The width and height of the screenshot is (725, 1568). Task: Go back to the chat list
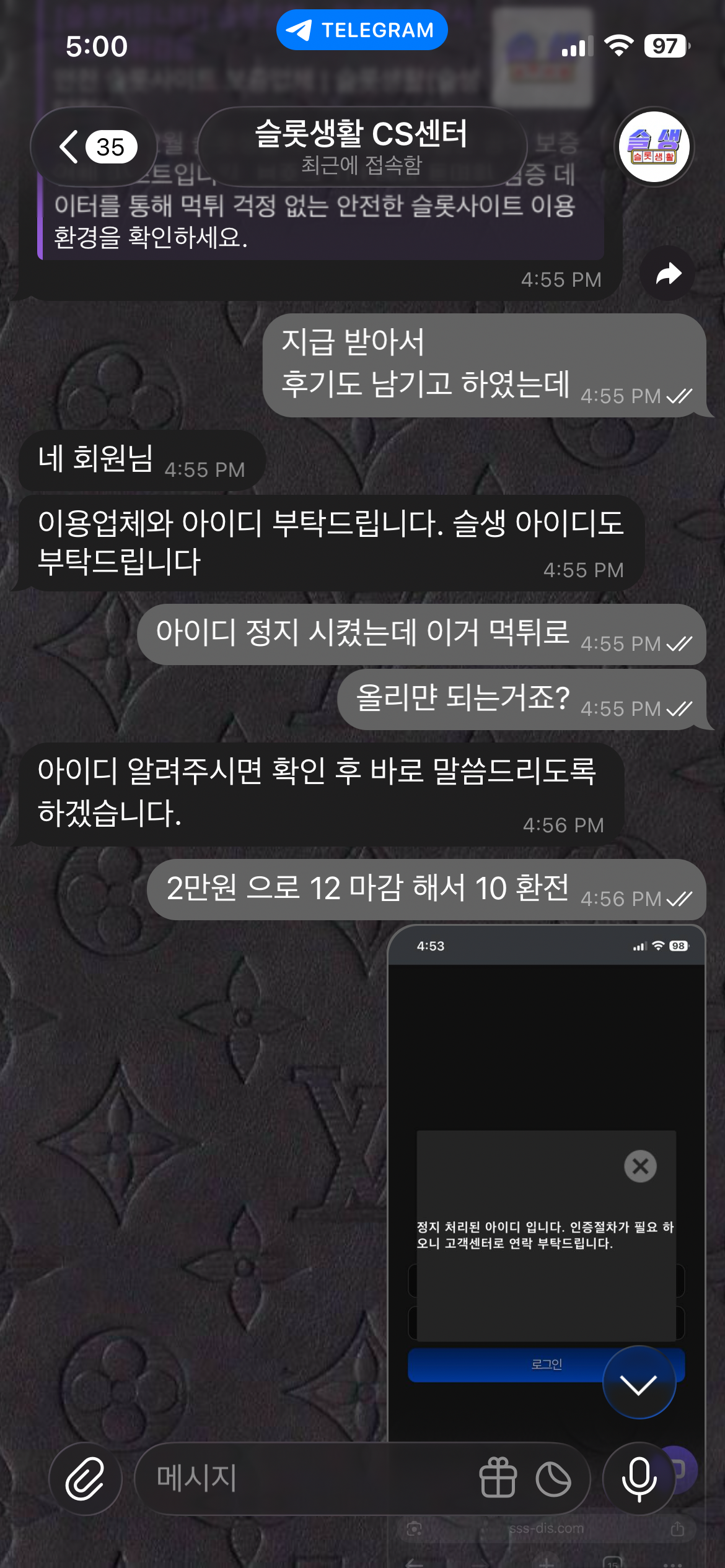[x=94, y=147]
